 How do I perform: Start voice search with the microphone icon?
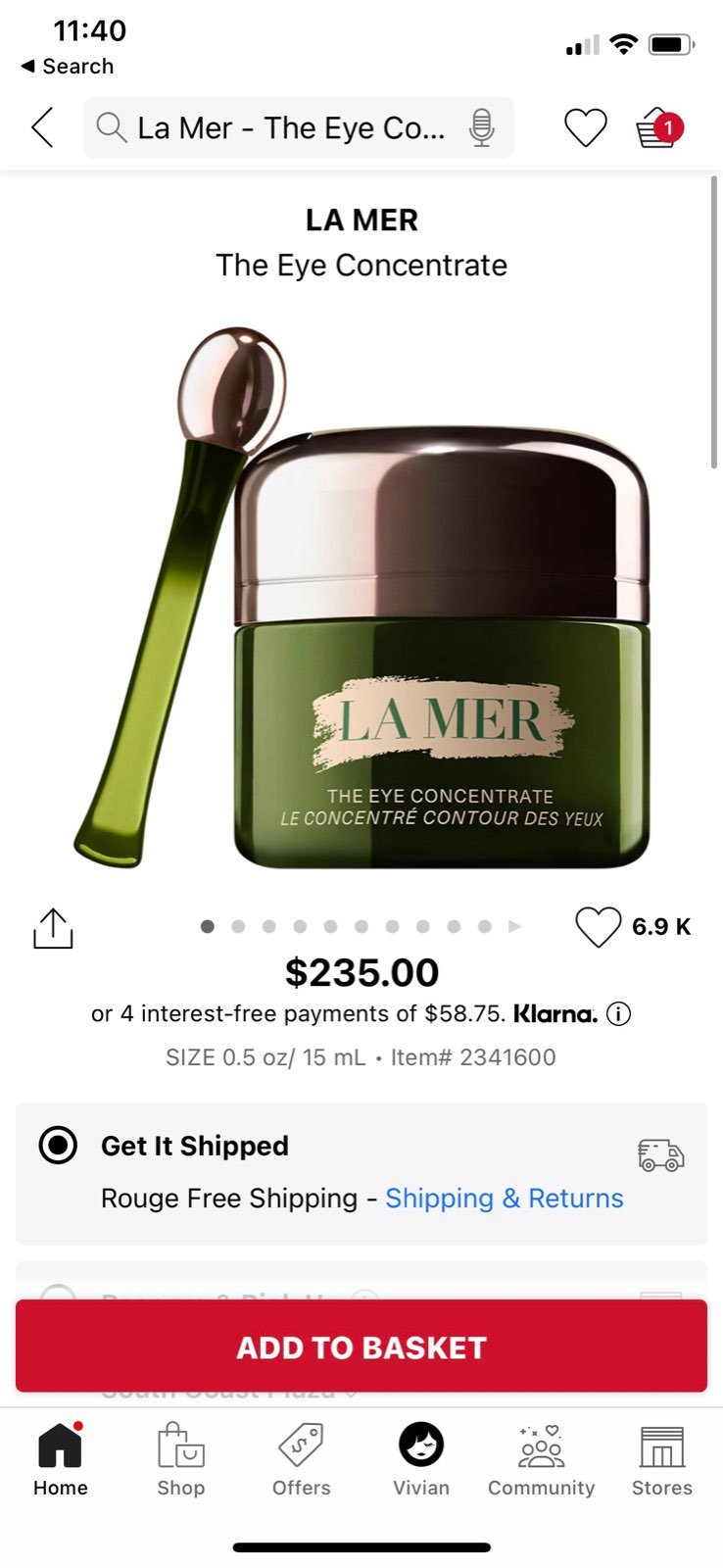[x=481, y=127]
